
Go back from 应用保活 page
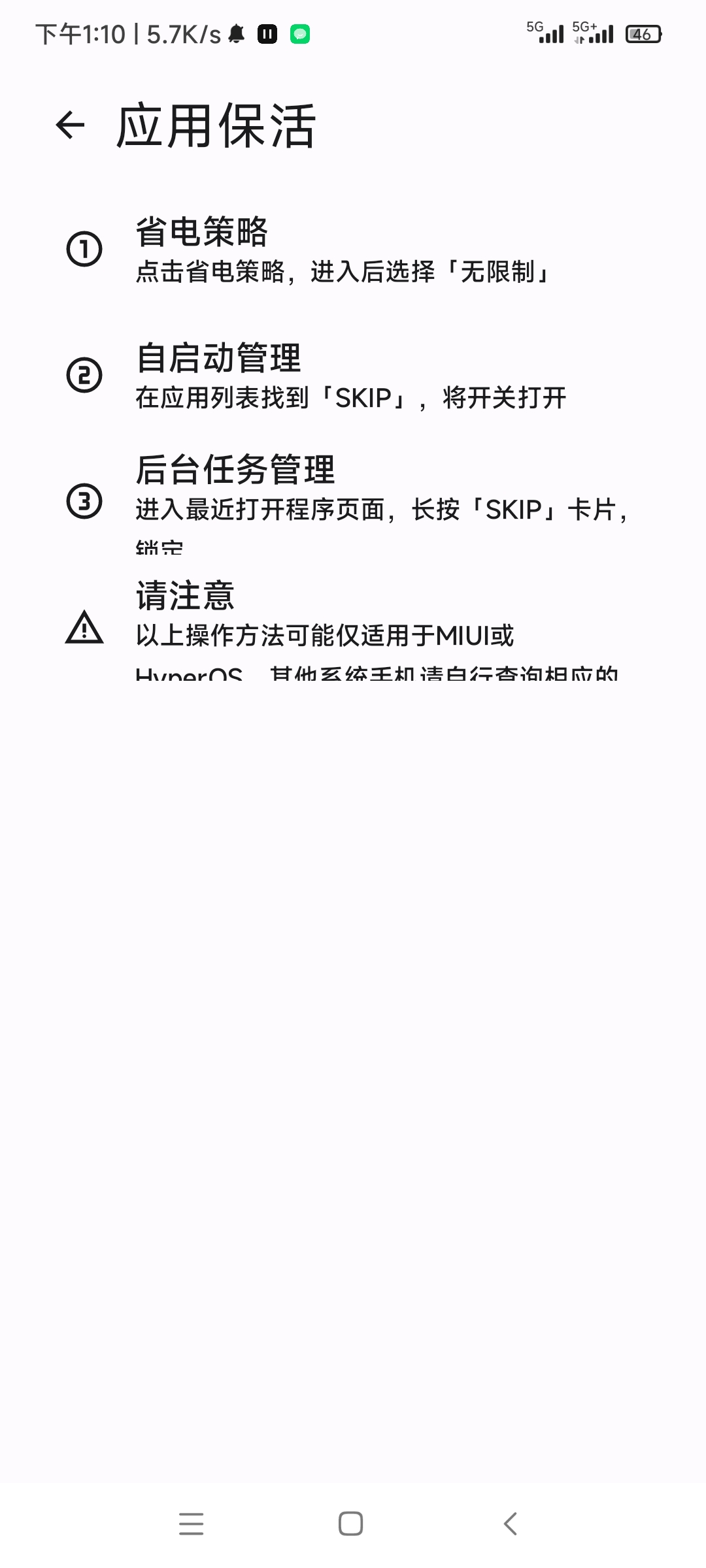(71, 125)
